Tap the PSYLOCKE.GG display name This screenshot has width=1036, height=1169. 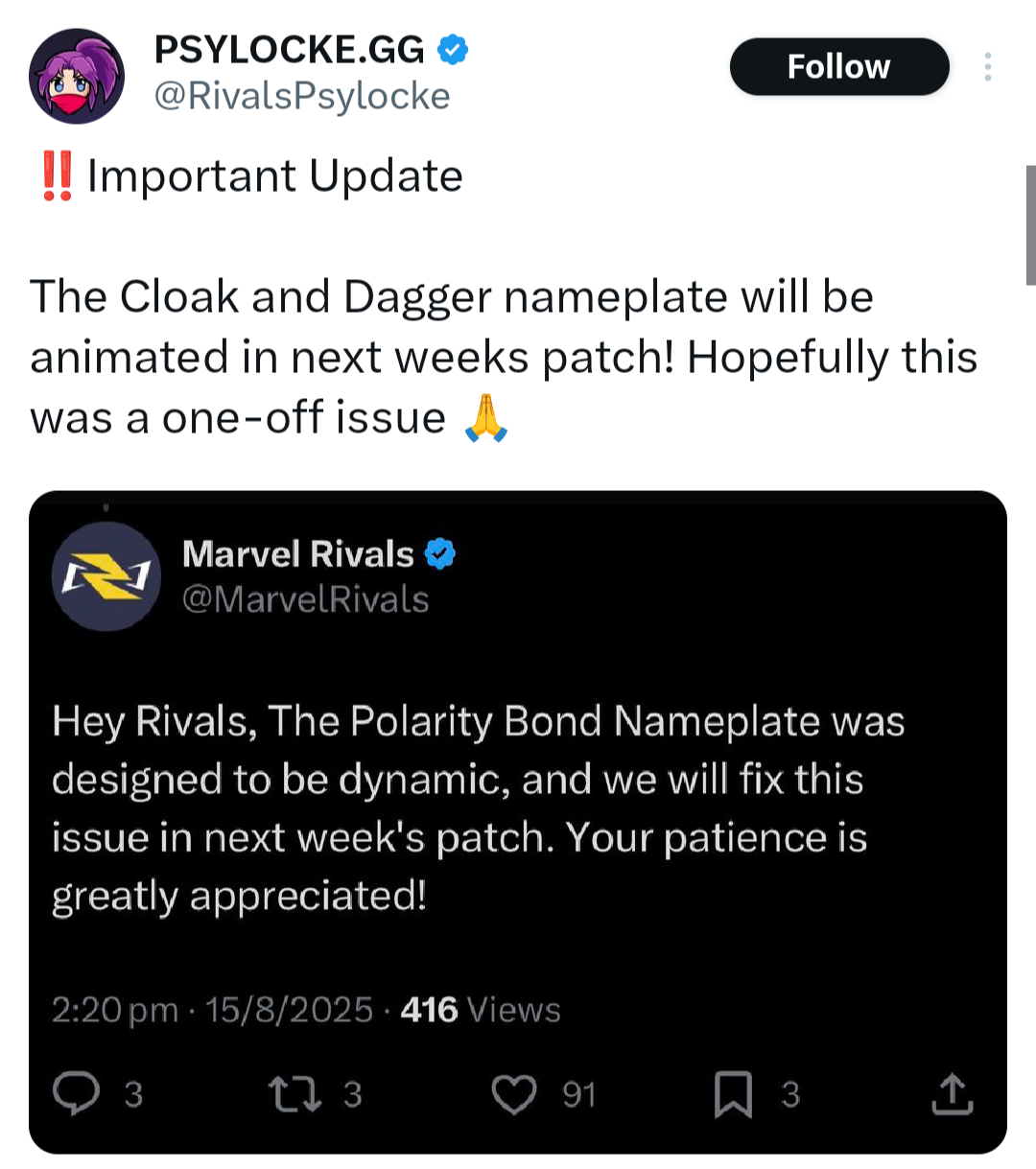click(290, 50)
